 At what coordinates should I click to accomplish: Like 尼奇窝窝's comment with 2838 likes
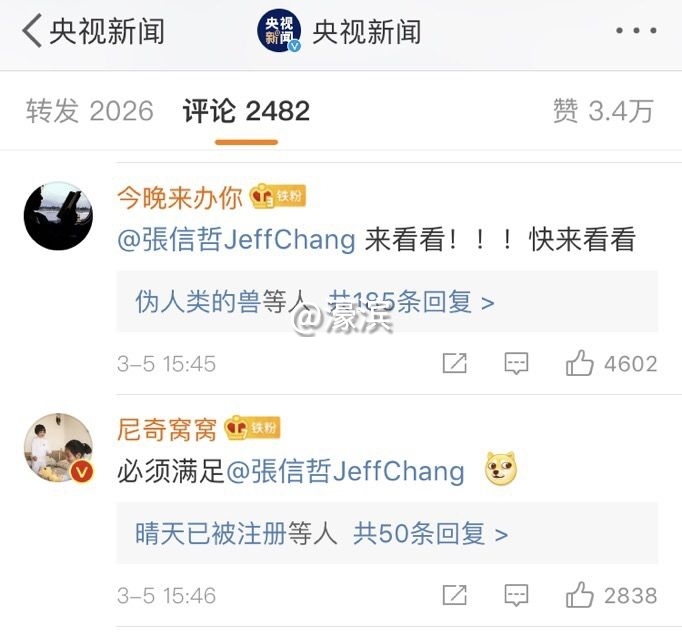[x=580, y=596]
